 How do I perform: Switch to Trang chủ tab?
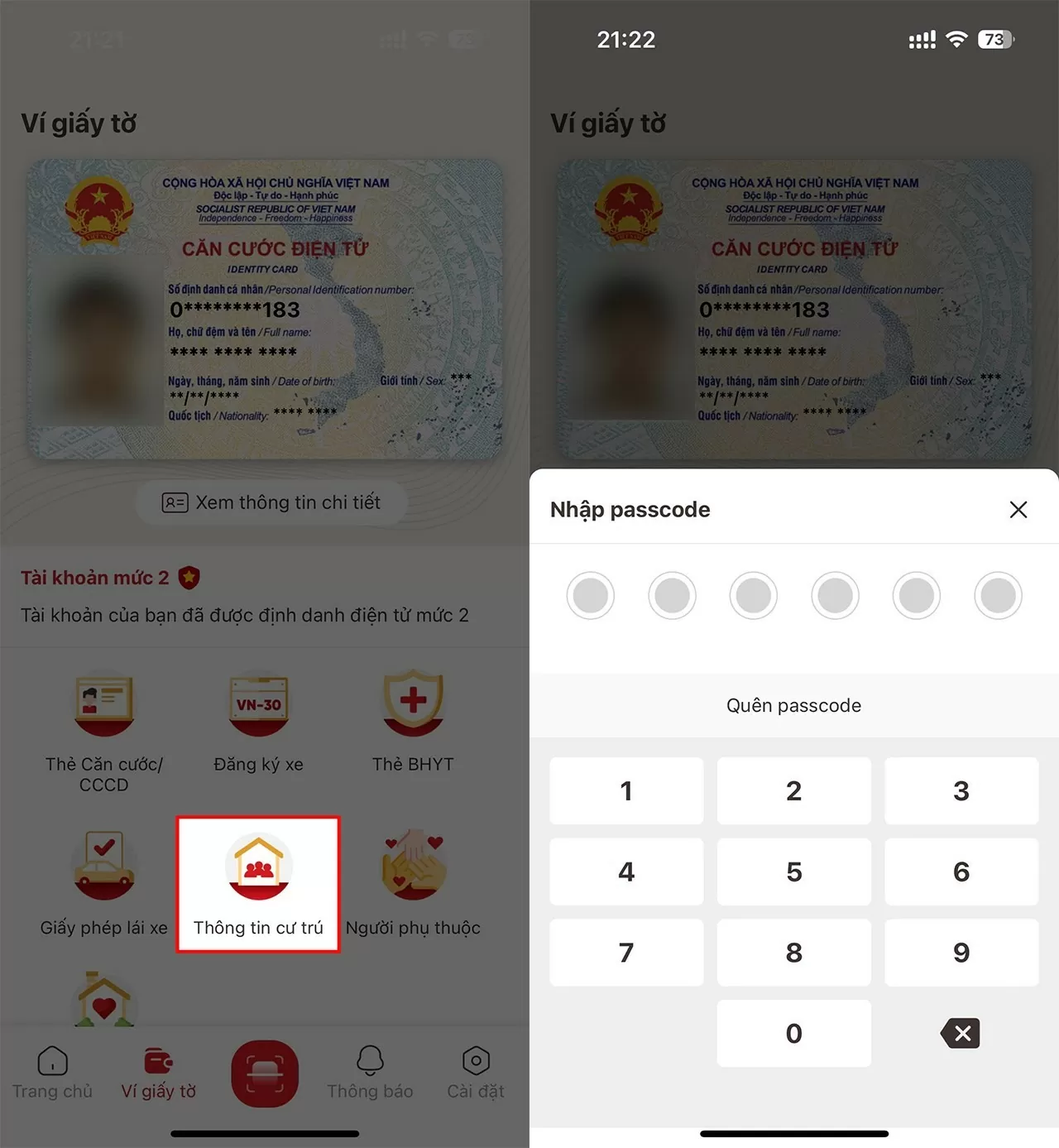coord(52,1074)
